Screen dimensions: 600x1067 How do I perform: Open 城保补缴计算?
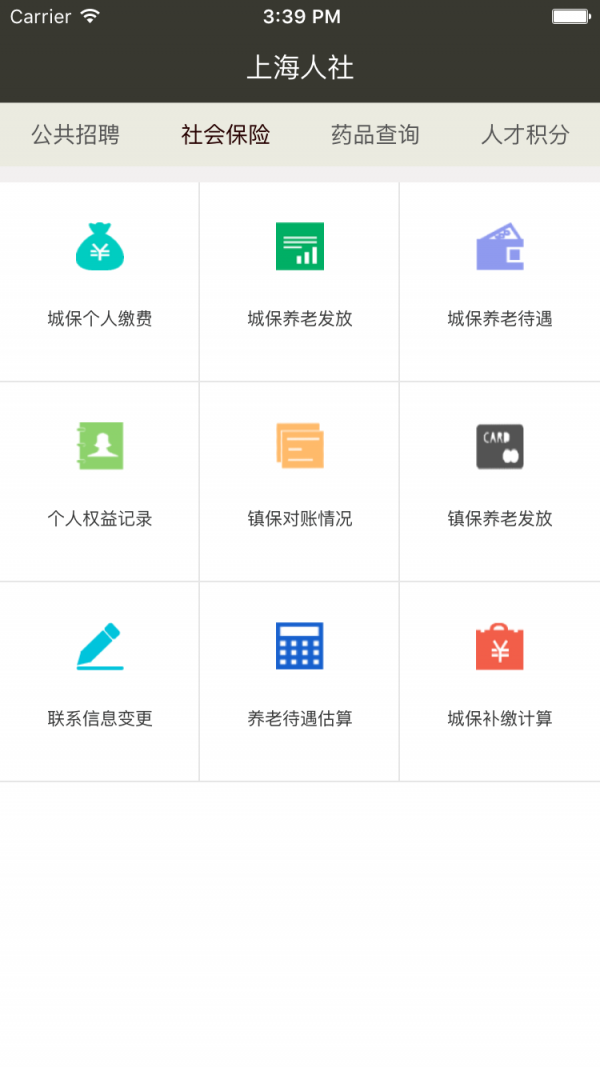[500, 682]
